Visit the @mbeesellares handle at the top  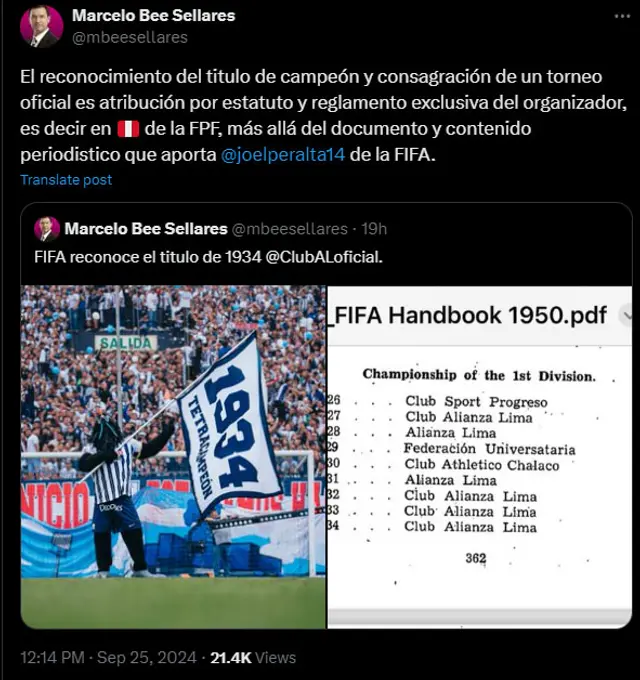[130, 37]
